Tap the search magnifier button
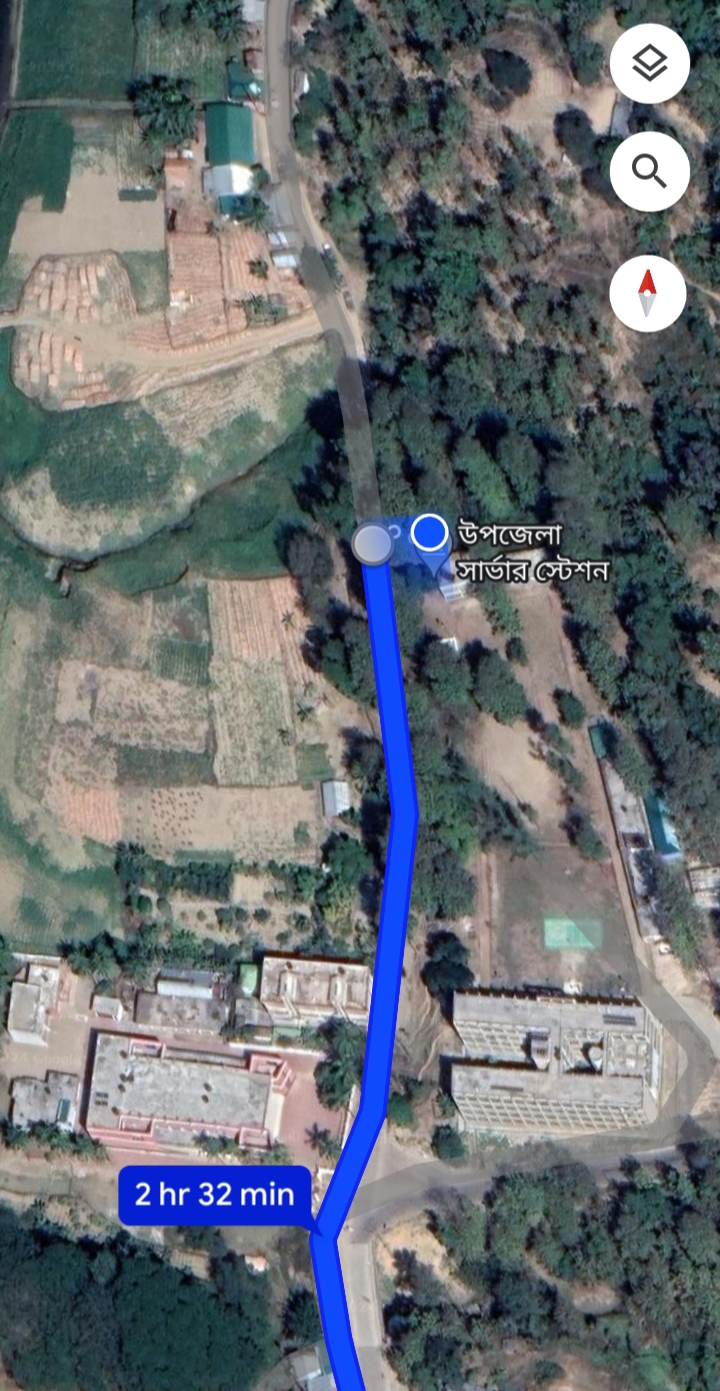 [x=649, y=172]
